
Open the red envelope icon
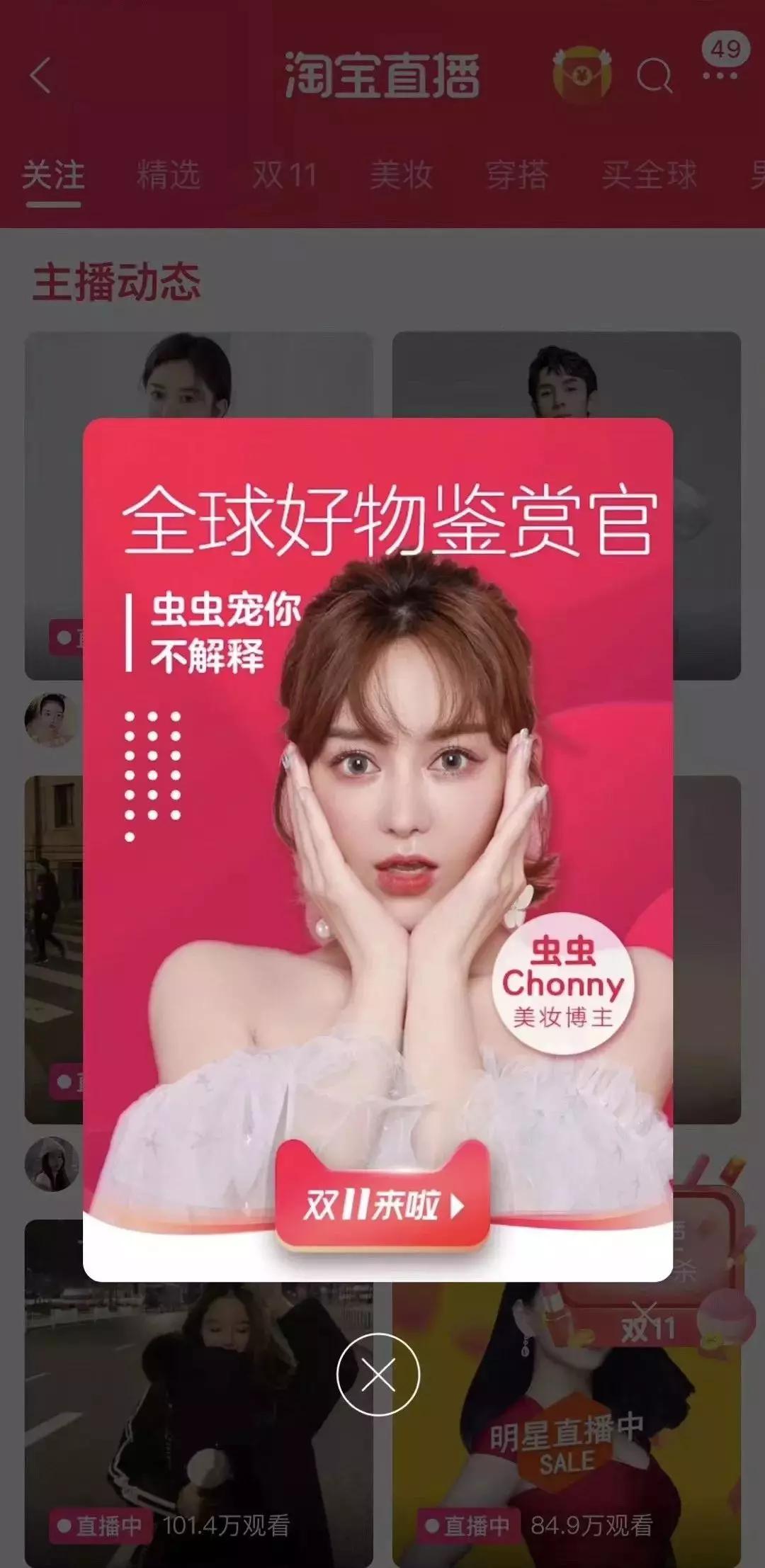point(582,74)
